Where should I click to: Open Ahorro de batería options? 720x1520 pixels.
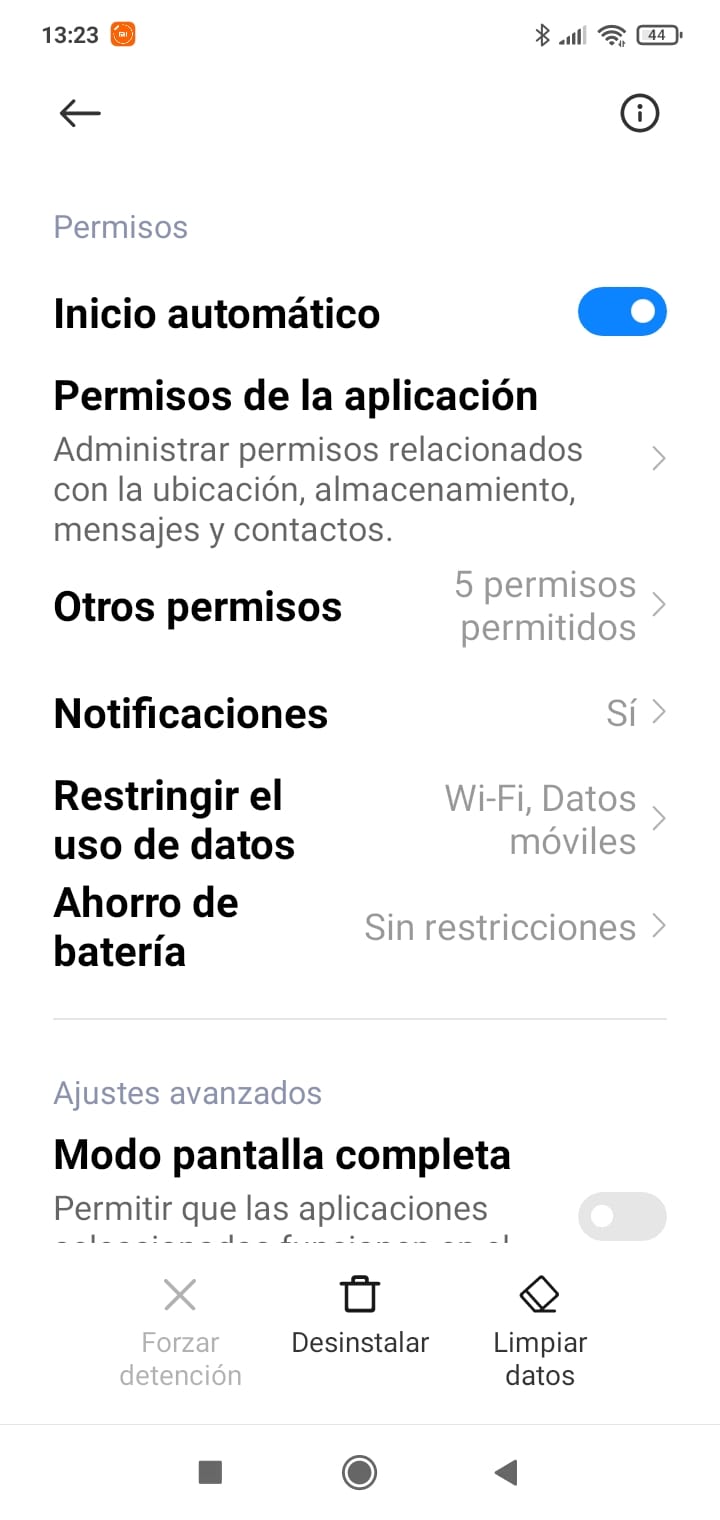pos(360,927)
